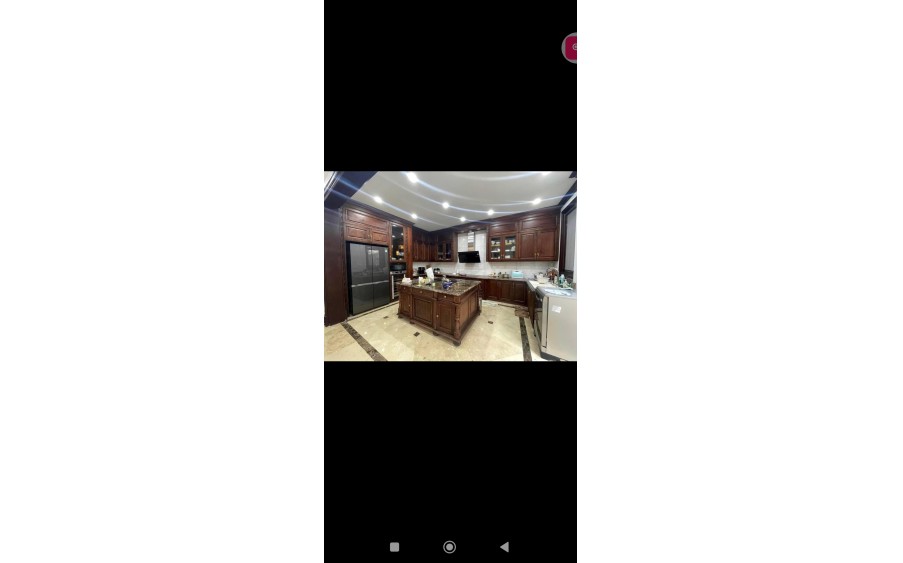The height and width of the screenshot is (563, 903).
Task: Return to the home screen
Action: pos(449,547)
